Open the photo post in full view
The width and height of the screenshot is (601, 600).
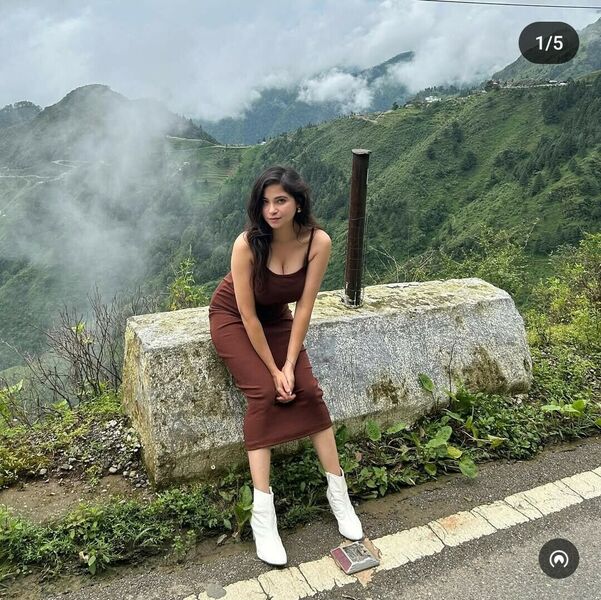(x=300, y=300)
